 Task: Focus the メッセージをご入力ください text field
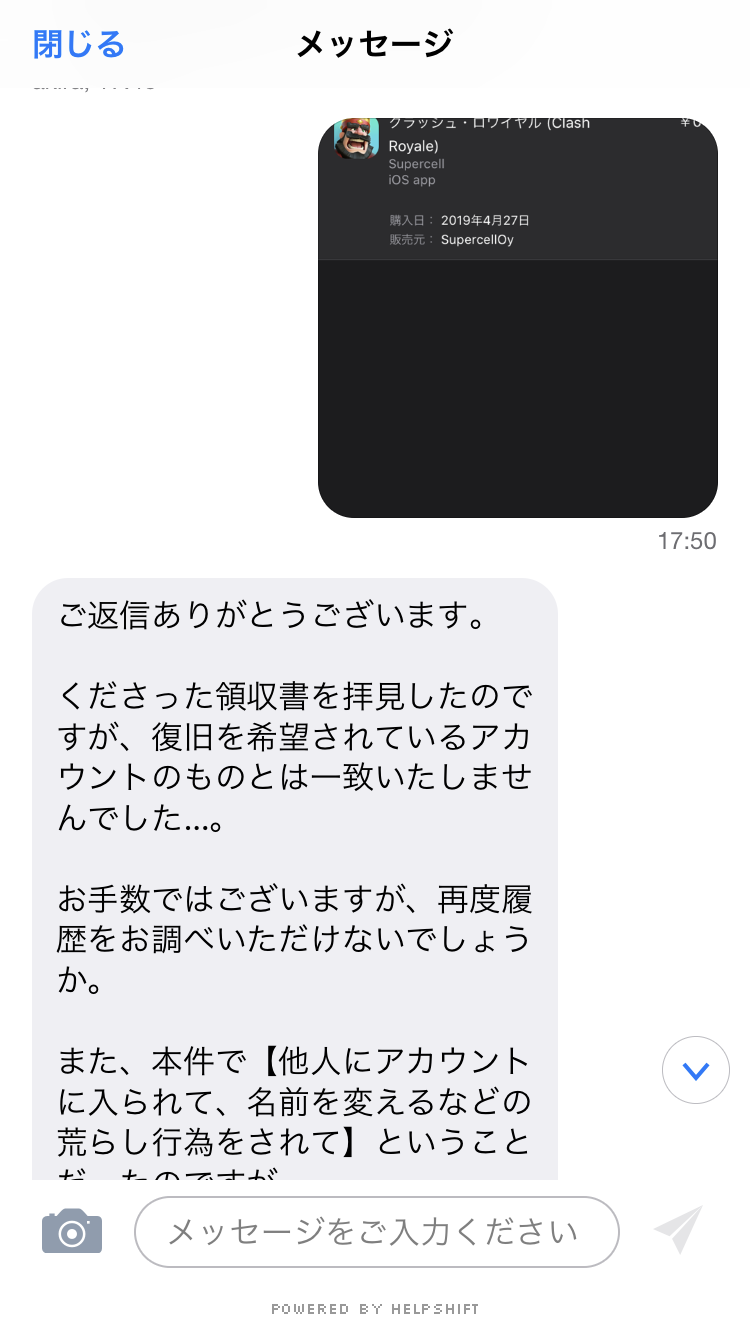[376, 1231]
